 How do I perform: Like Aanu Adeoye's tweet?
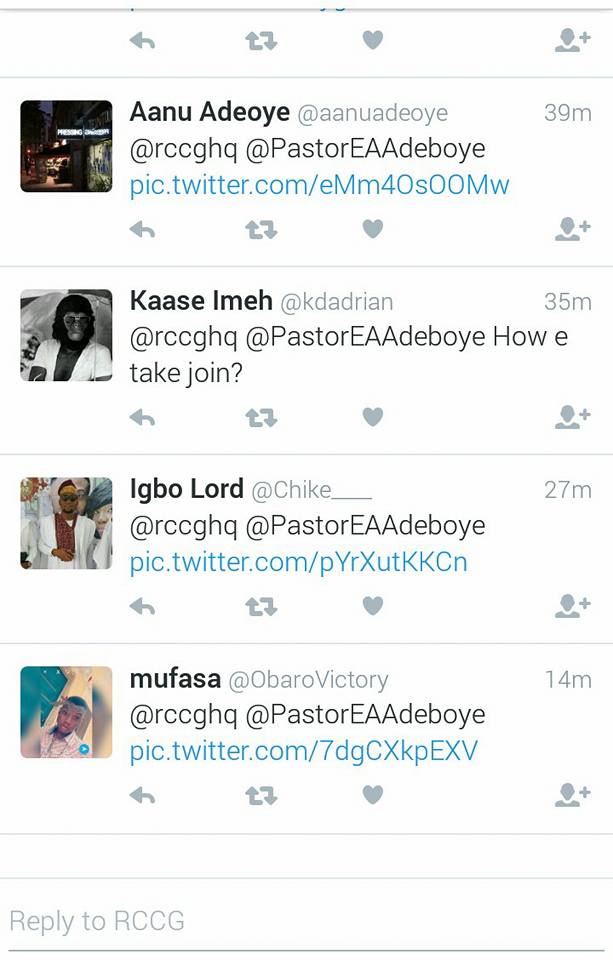click(372, 230)
